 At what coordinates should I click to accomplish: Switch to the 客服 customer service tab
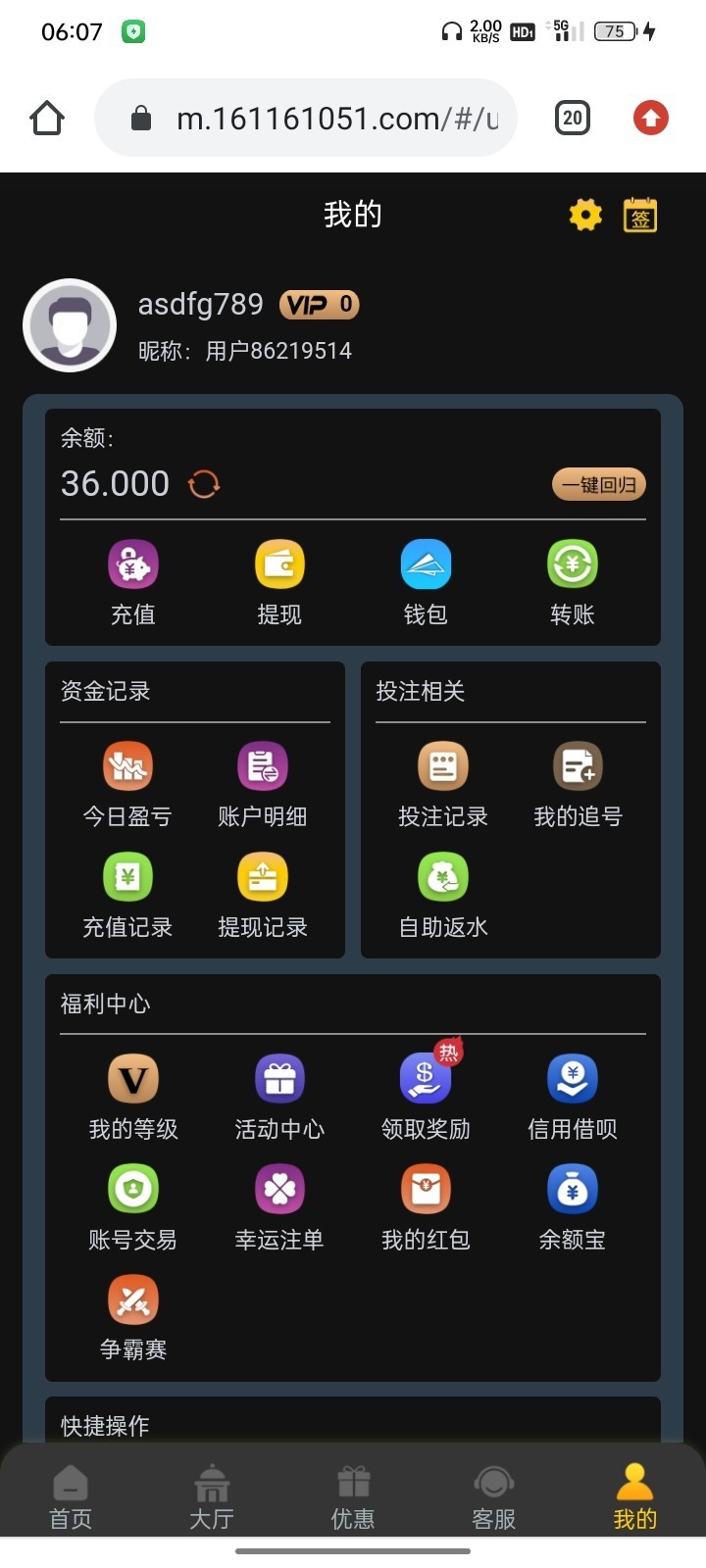[493, 1496]
